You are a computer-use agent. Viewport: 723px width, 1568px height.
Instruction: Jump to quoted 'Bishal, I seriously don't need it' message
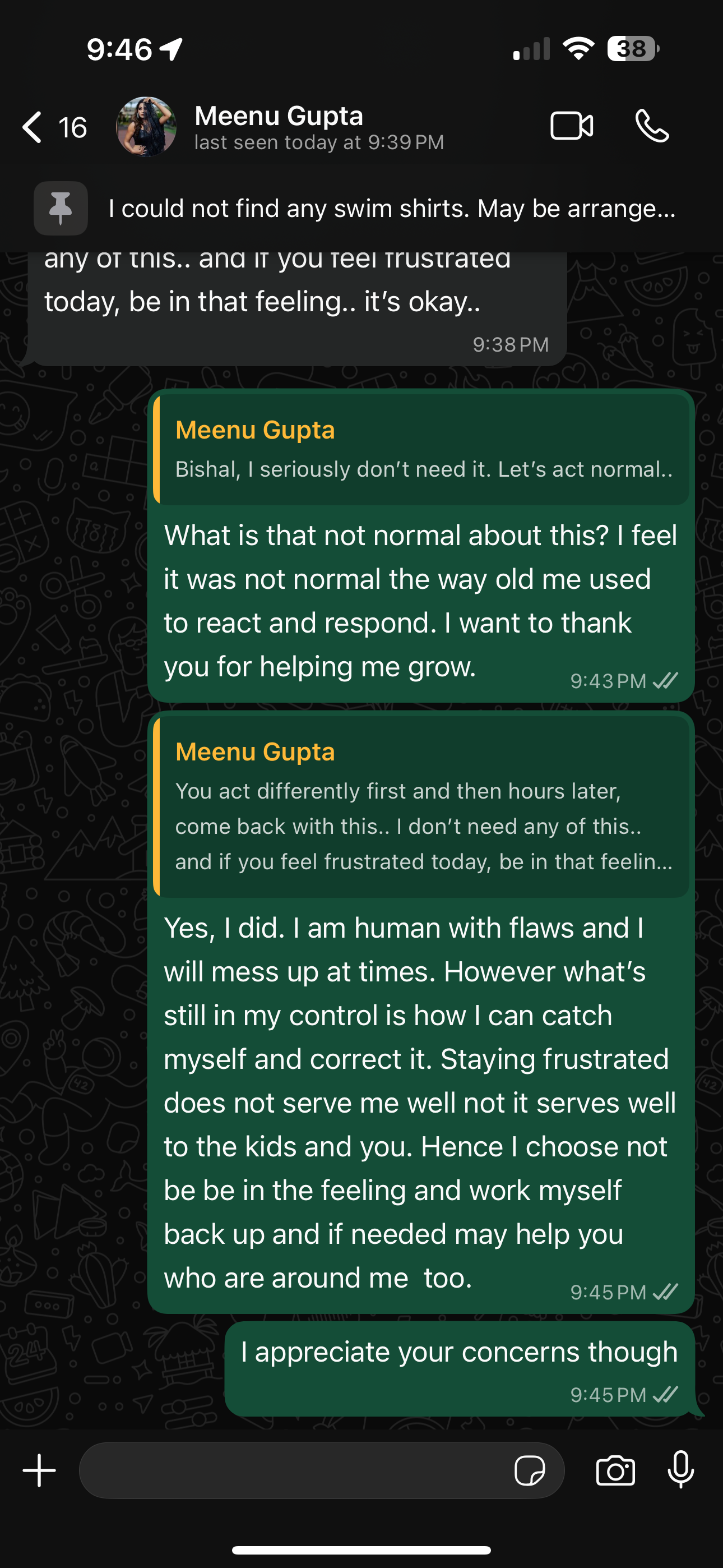tap(421, 450)
